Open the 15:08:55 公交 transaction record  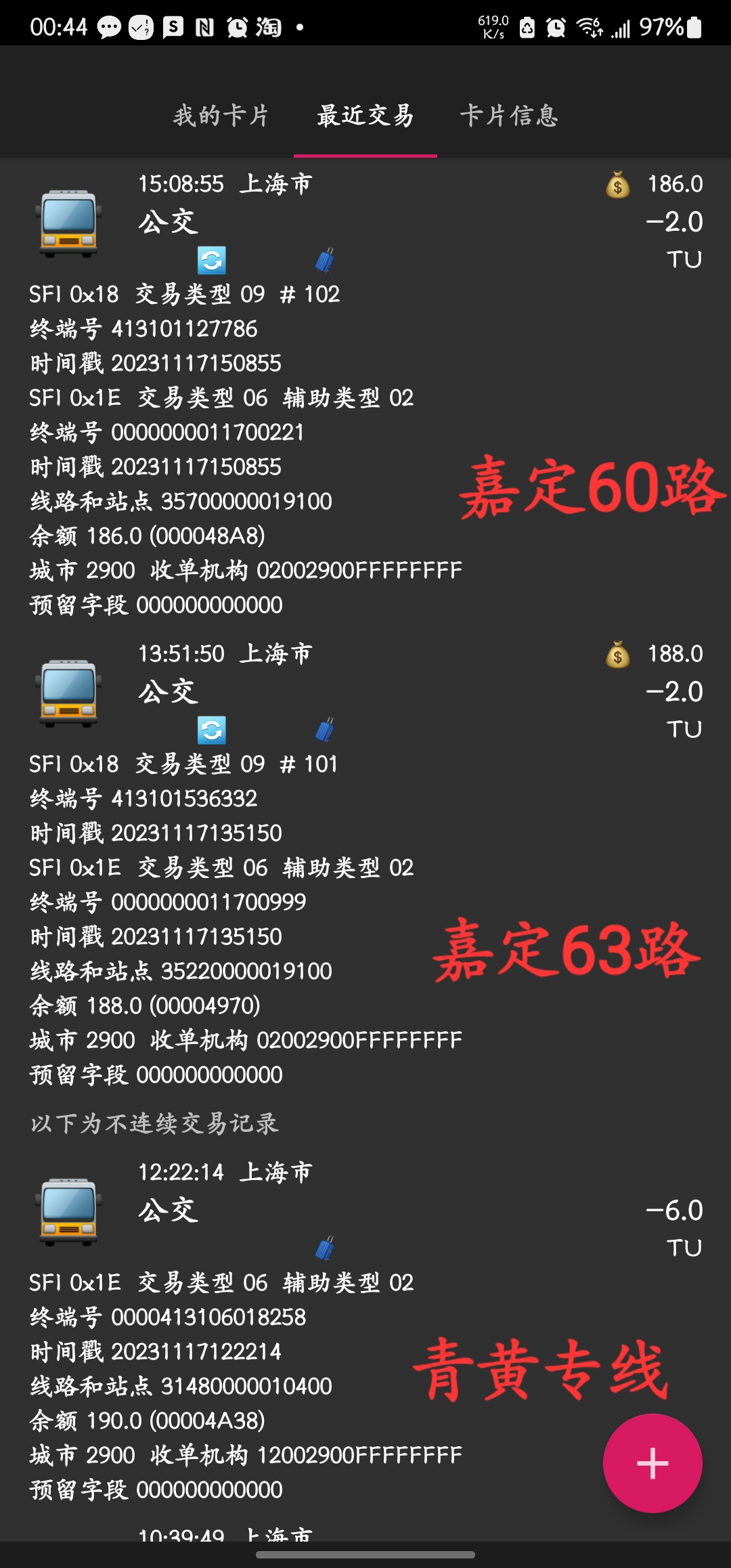tap(365, 221)
